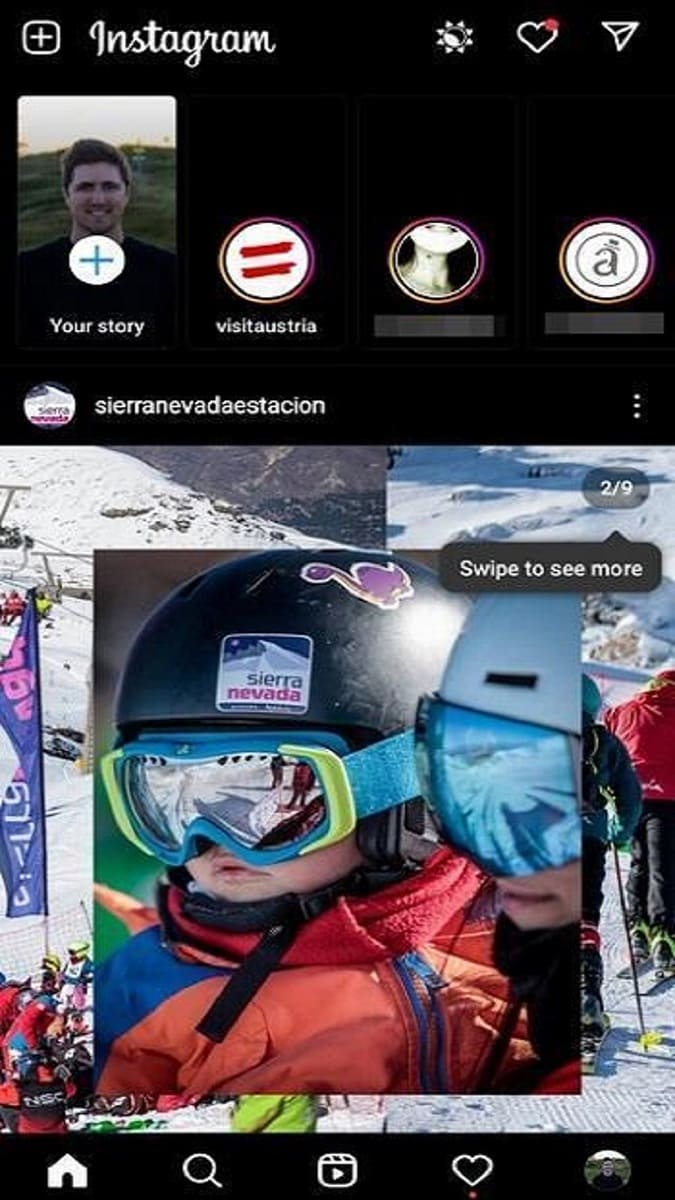Open your profile tab
This screenshot has width=675, height=1200.
pyautogui.click(x=607, y=1169)
